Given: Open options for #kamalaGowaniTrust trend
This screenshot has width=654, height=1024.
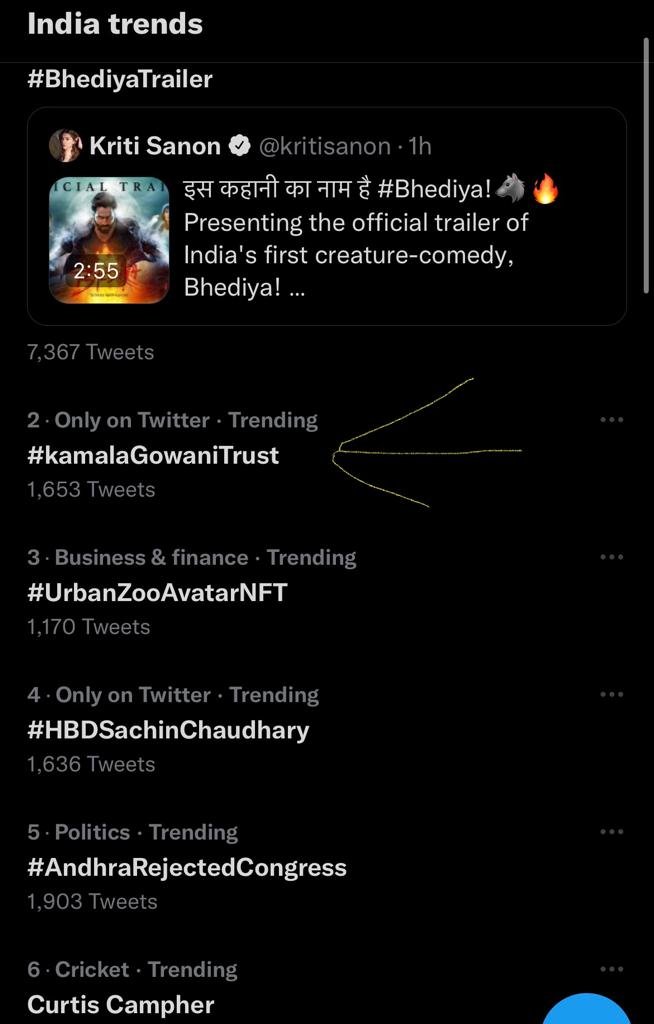Looking at the screenshot, I should 611,420.
